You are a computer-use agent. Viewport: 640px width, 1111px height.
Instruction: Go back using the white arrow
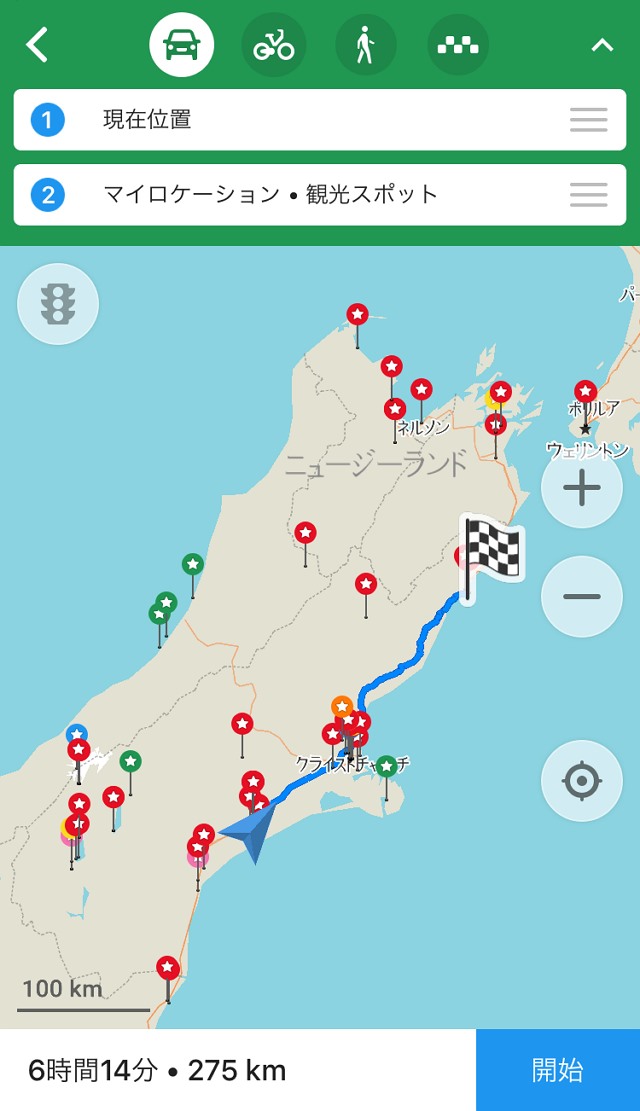tap(37, 45)
